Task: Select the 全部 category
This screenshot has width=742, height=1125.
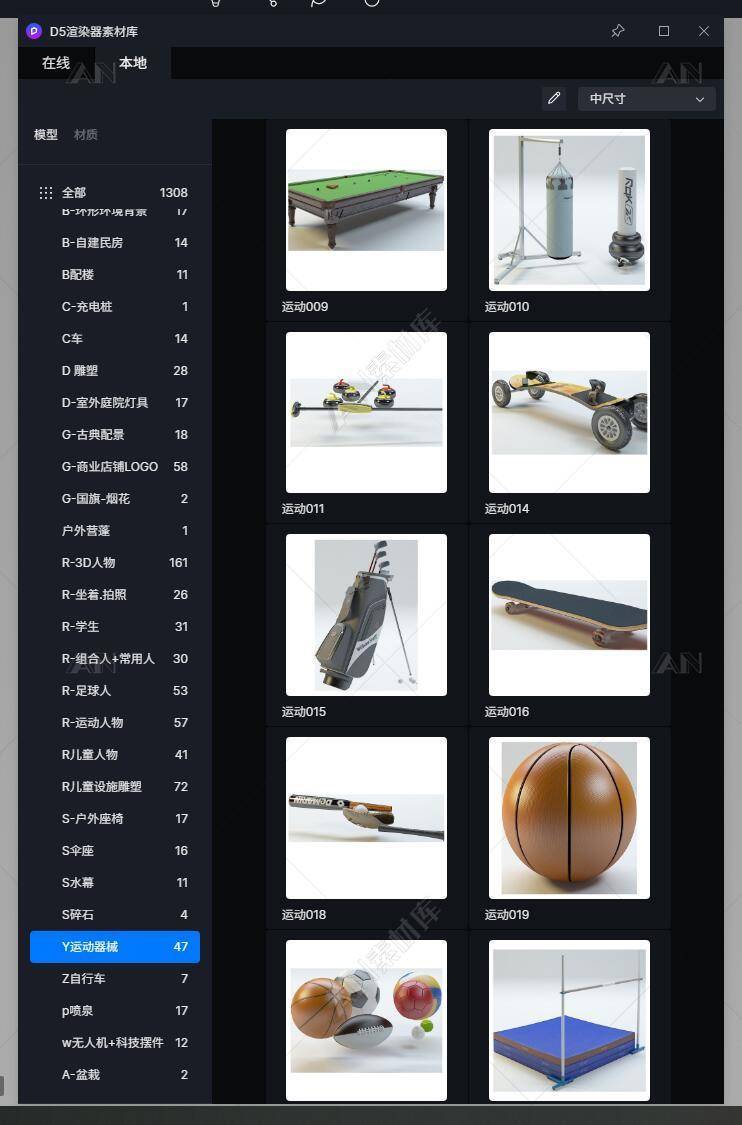Action: 74,193
